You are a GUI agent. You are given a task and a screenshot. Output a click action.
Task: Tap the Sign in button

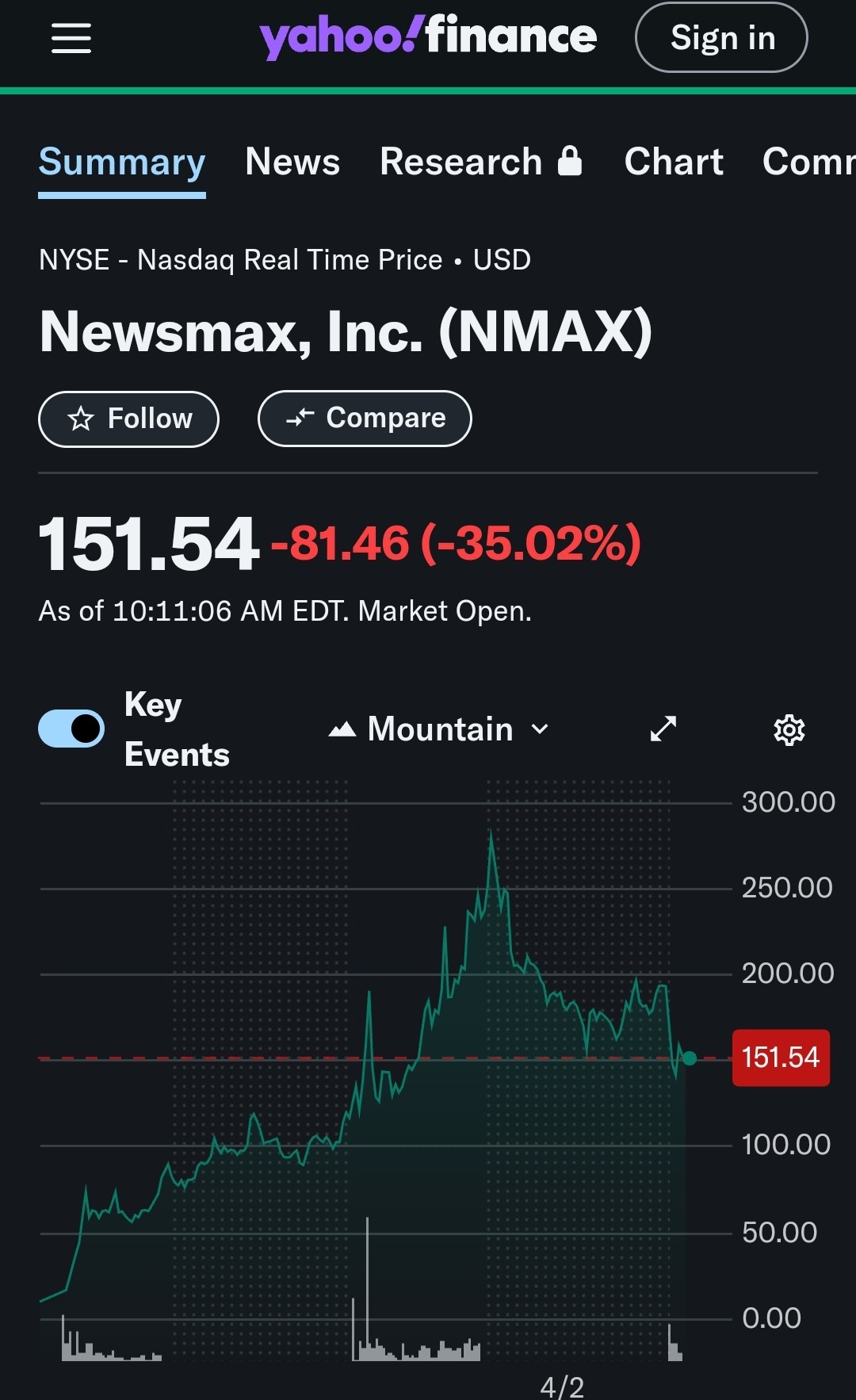coord(721,37)
